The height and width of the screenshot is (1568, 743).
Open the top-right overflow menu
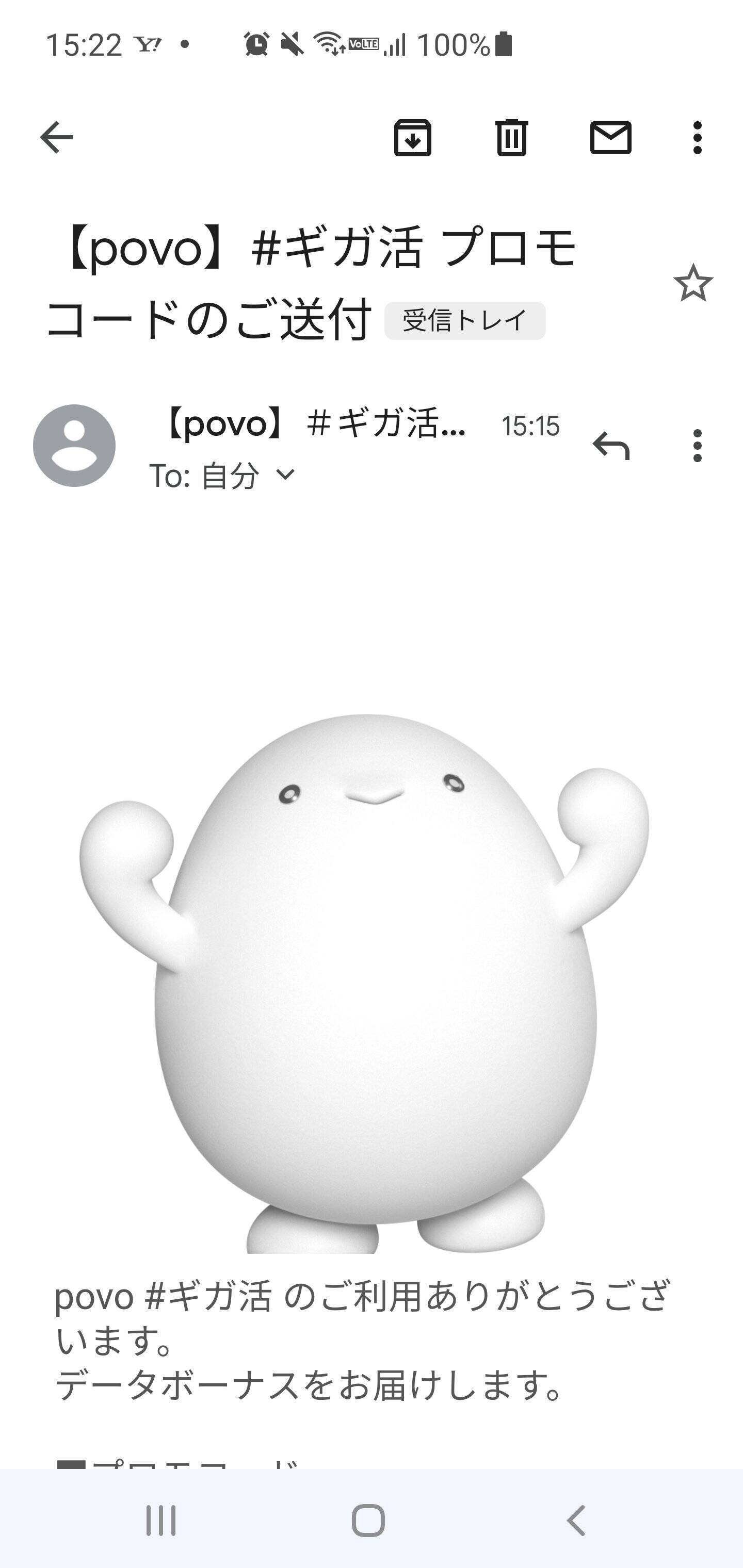click(698, 139)
